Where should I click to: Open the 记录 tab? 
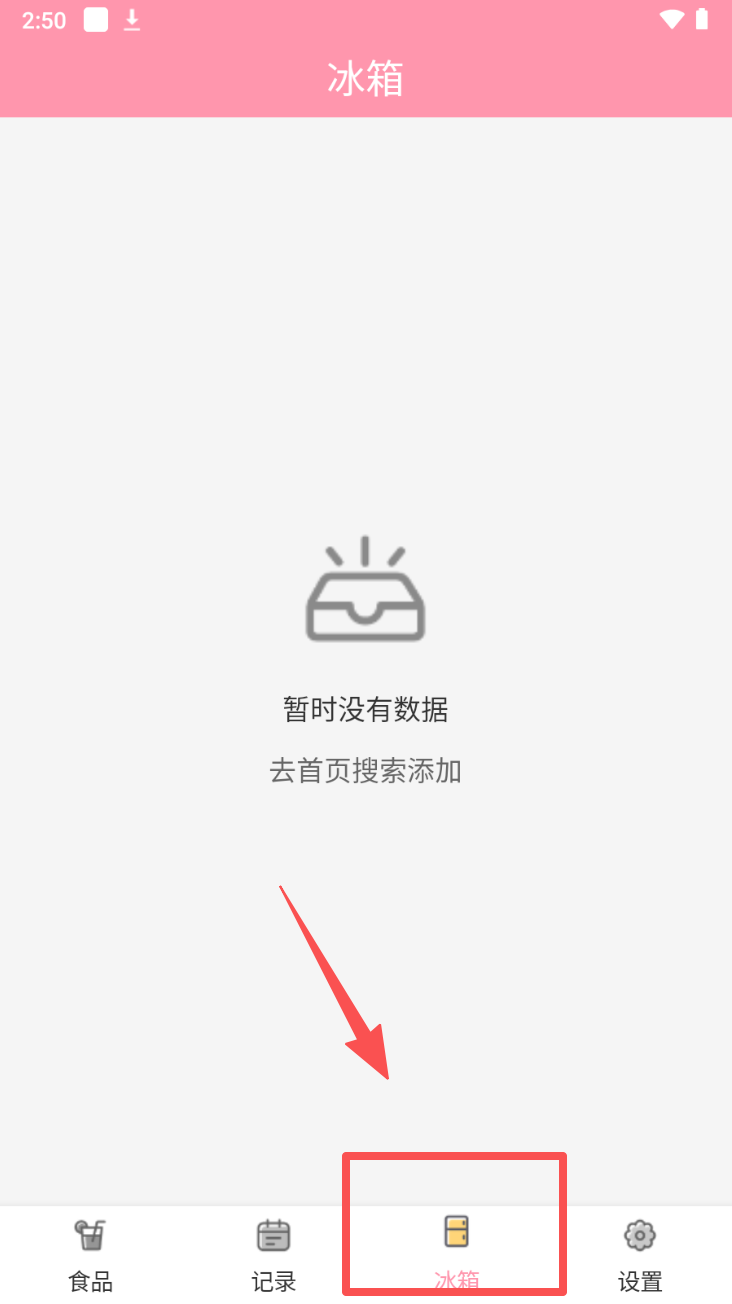point(273,1253)
